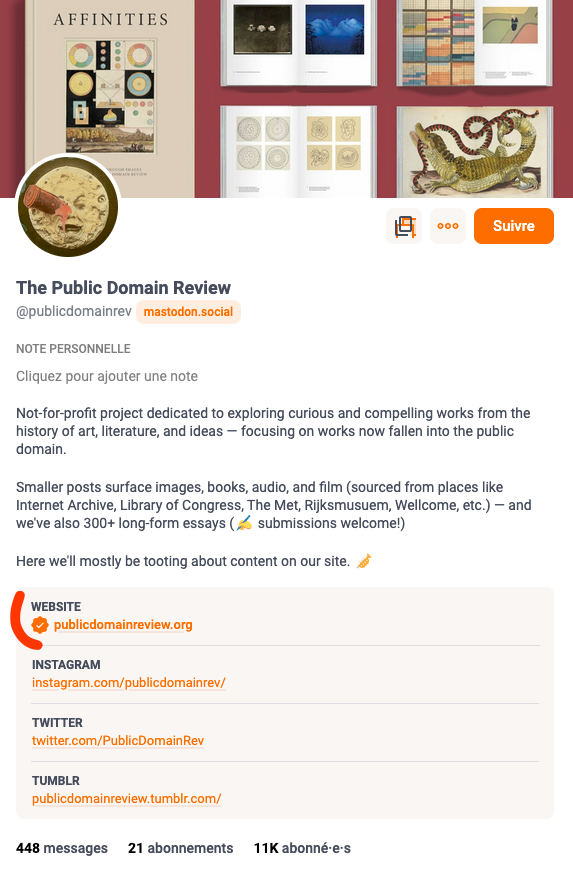Open the three-dot more options menu

(x=448, y=226)
